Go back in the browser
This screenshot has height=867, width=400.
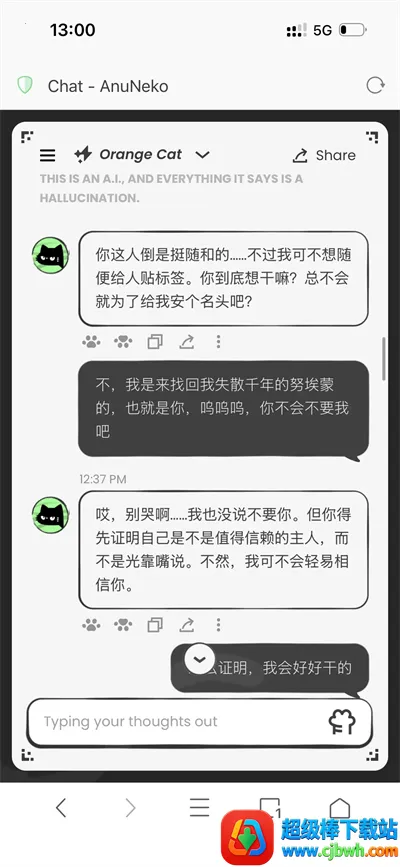61,808
